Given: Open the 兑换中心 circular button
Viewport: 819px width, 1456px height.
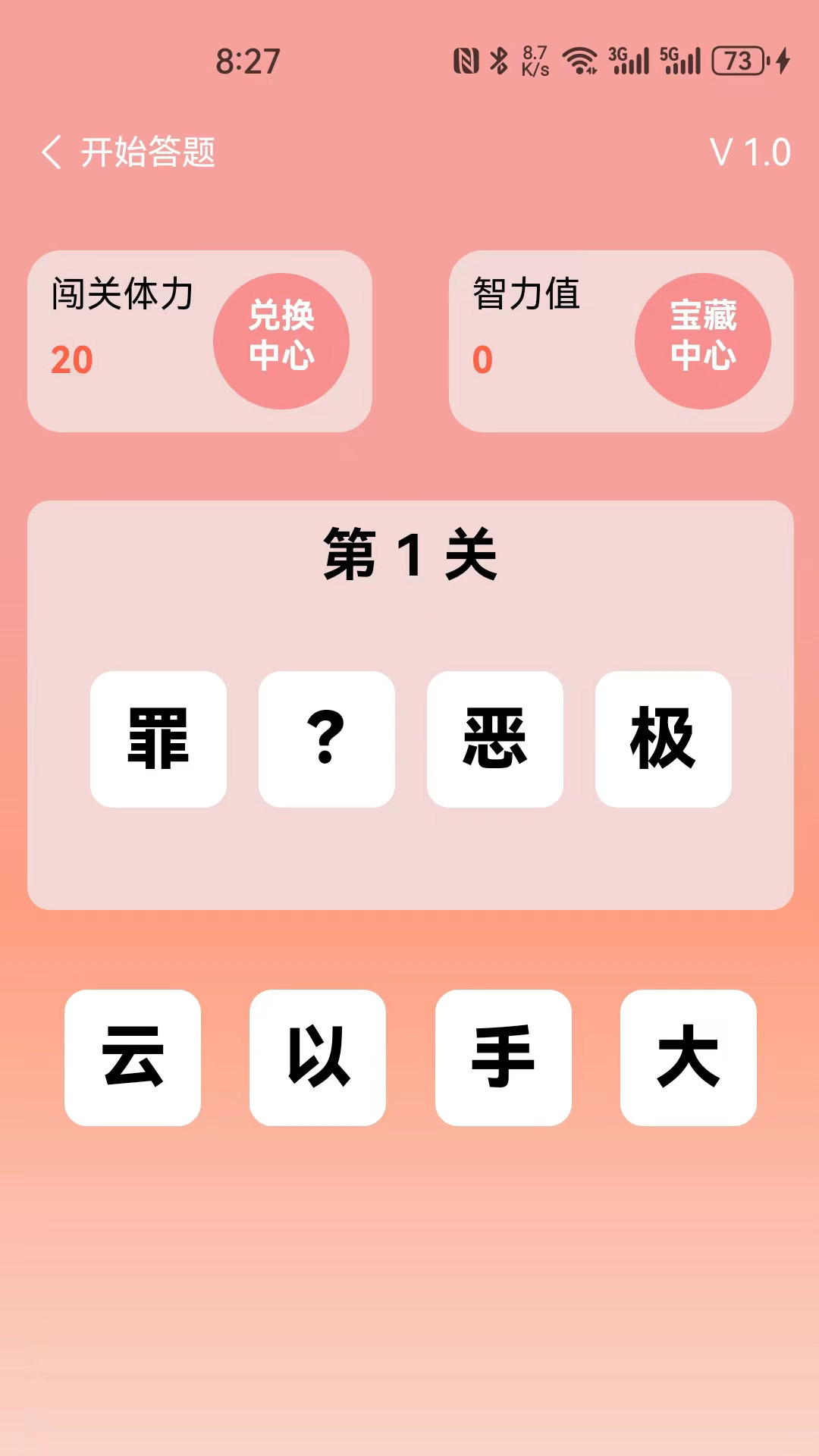Looking at the screenshot, I should pos(281,340).
